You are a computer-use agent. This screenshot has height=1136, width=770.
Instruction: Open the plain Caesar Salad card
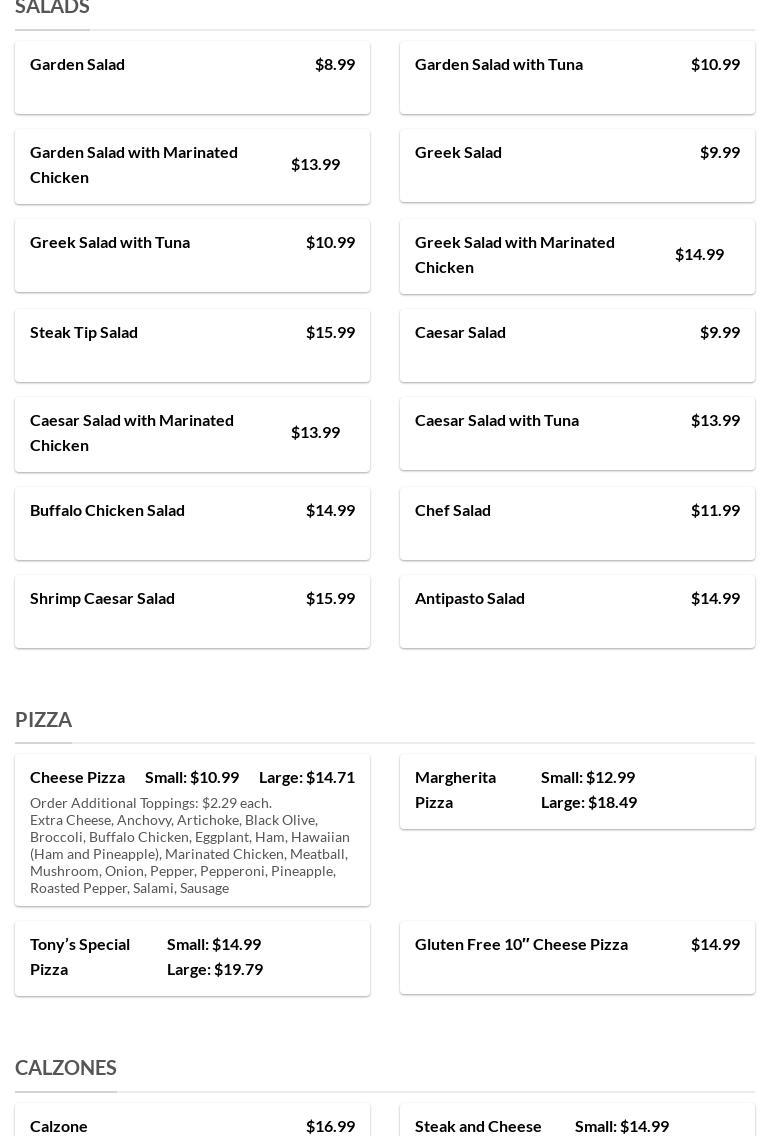[577, 345]
